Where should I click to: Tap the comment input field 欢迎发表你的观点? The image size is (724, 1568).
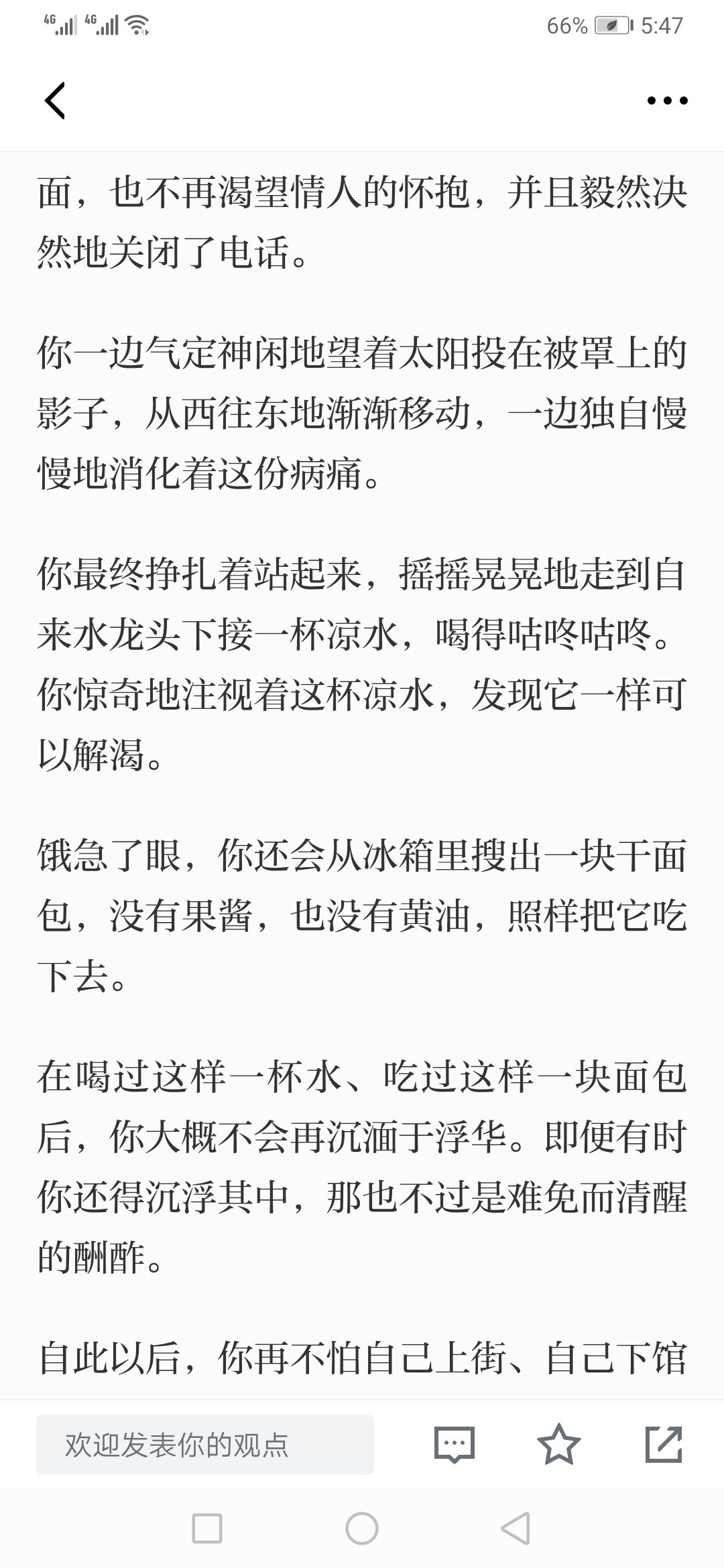click(x=205, y=1444)
